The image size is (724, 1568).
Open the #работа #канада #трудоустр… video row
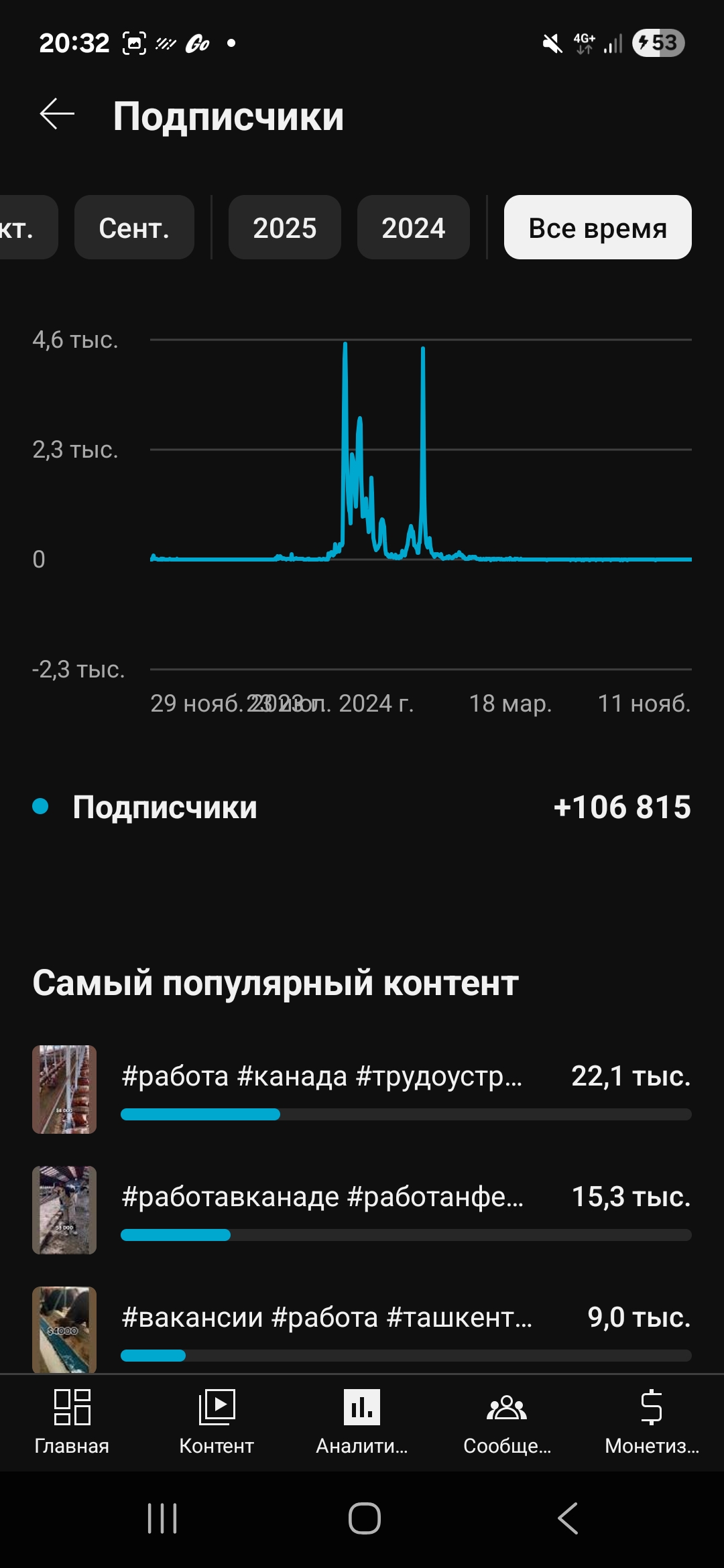click(x=362, y=1089)
